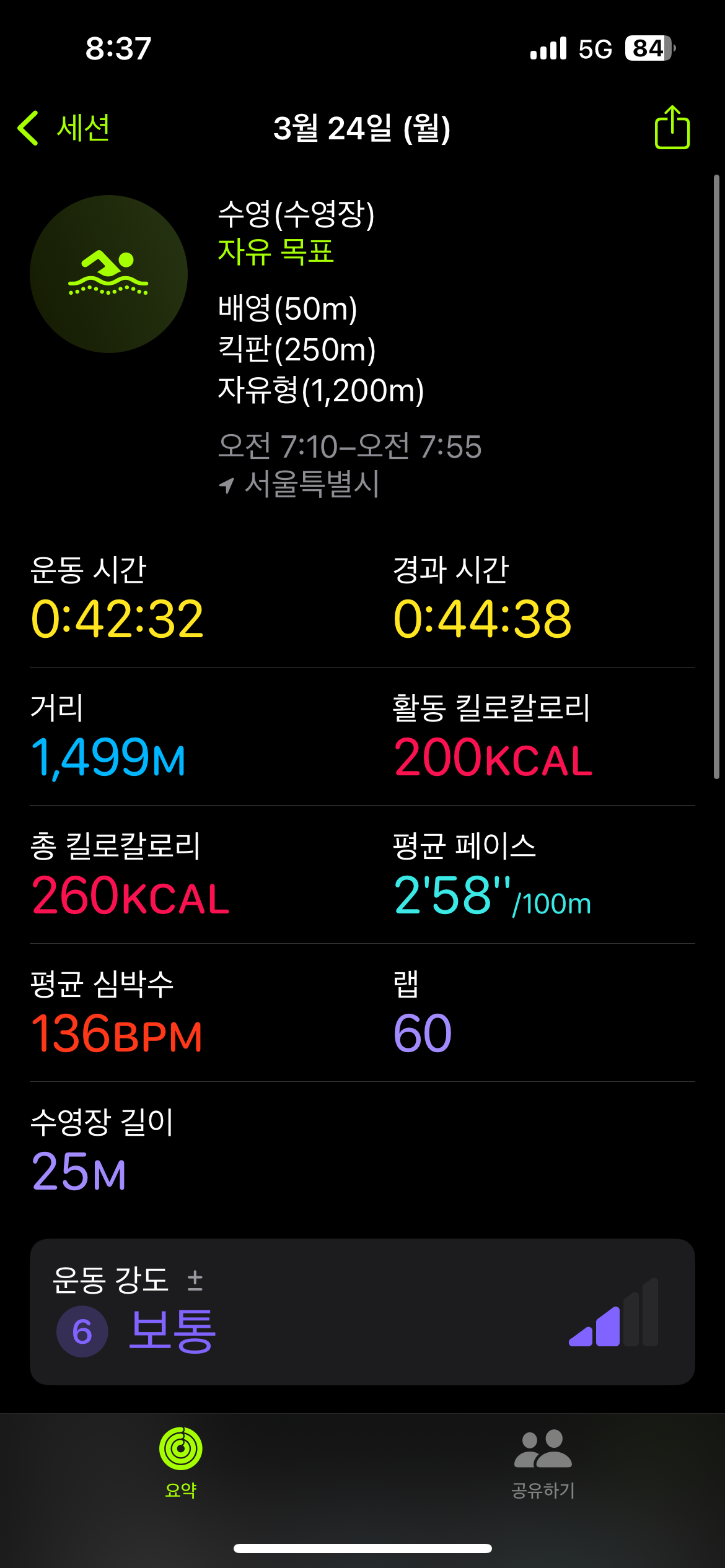Switch to the 공유하기 tab

543,1462
